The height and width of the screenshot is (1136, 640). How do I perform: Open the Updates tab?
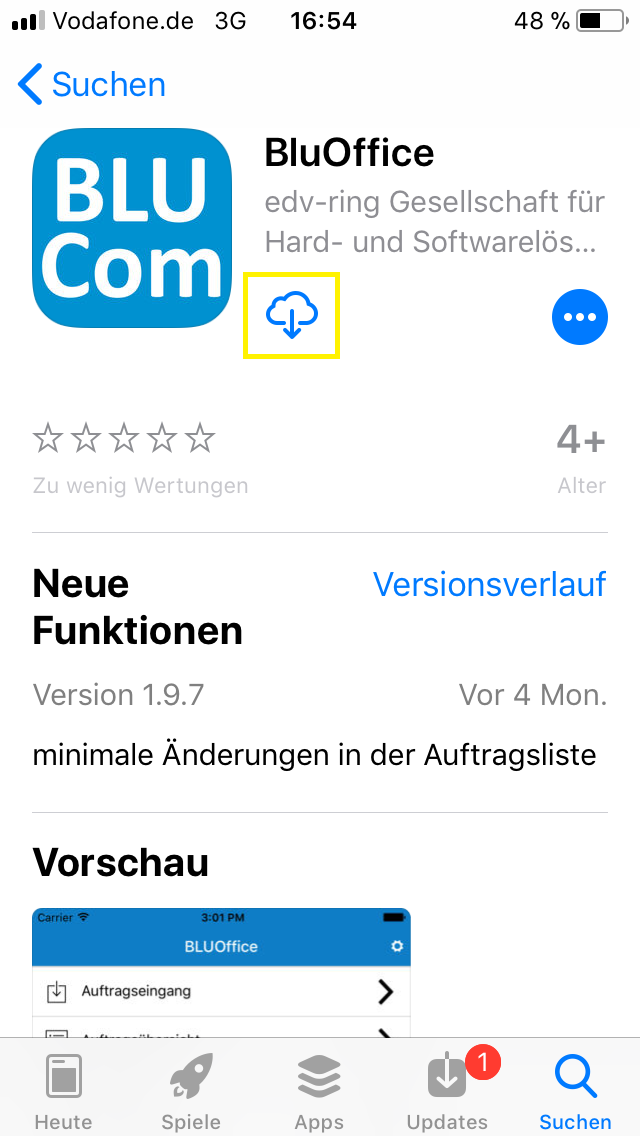tap(447, 1092)
